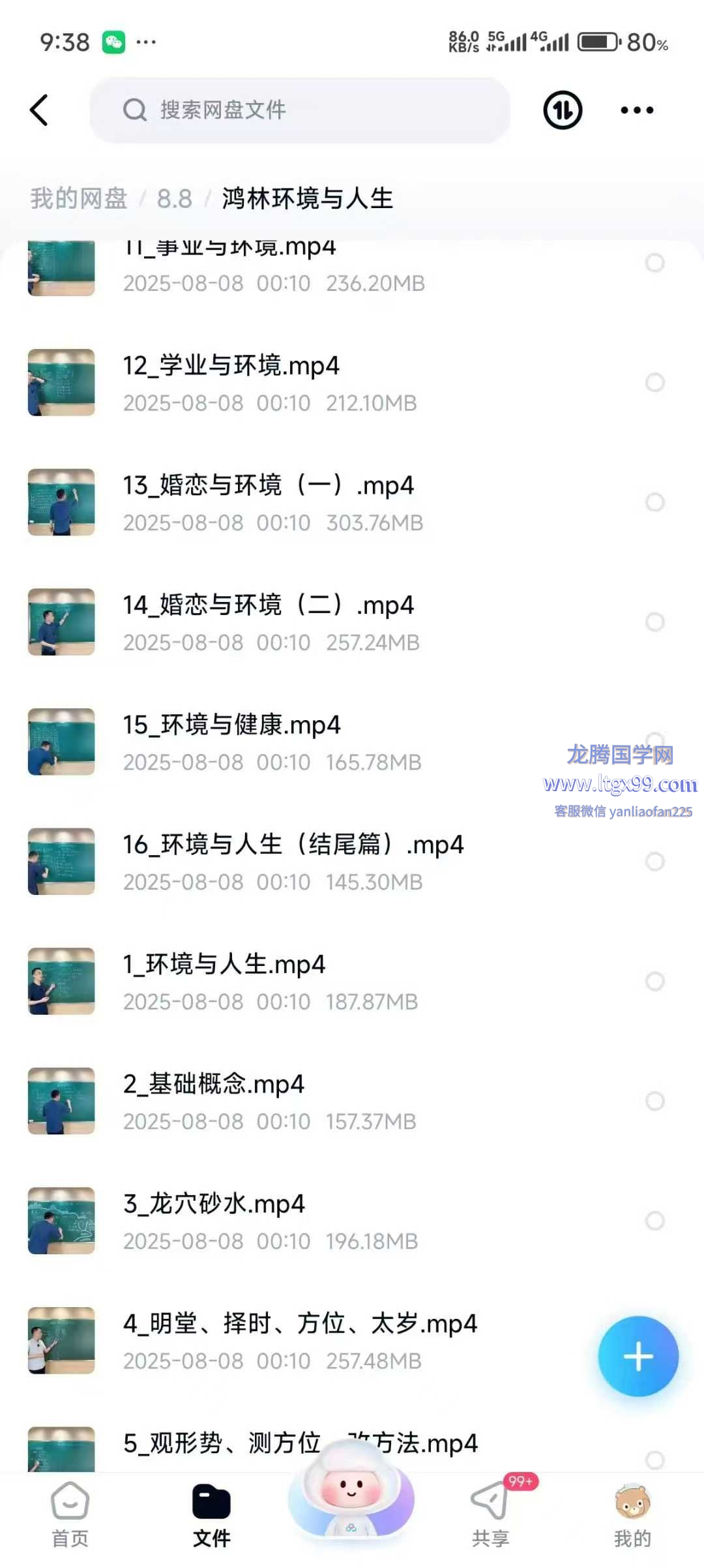Select 16_环境与人生（结尾篇）.mp4 checkbox
This screenshot has width=704, height=1568.
tap(654, 862)
